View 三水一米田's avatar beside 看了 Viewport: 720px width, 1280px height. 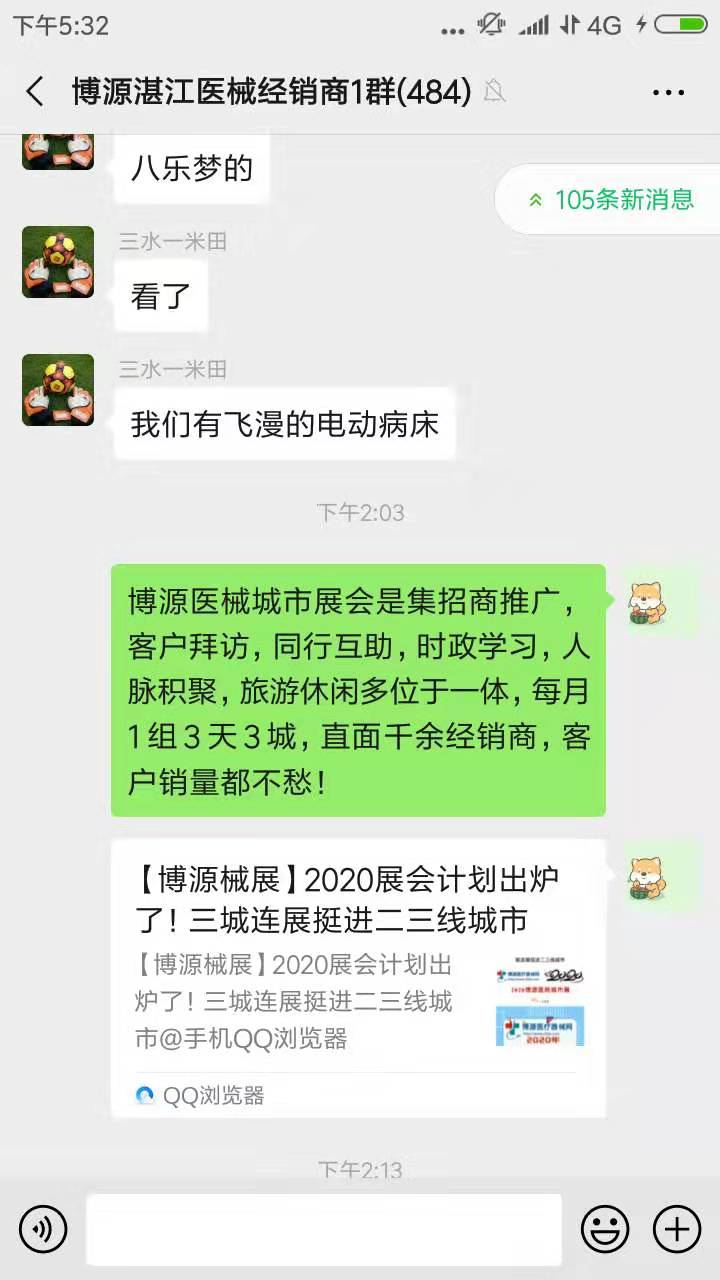[x=58, y=262]
